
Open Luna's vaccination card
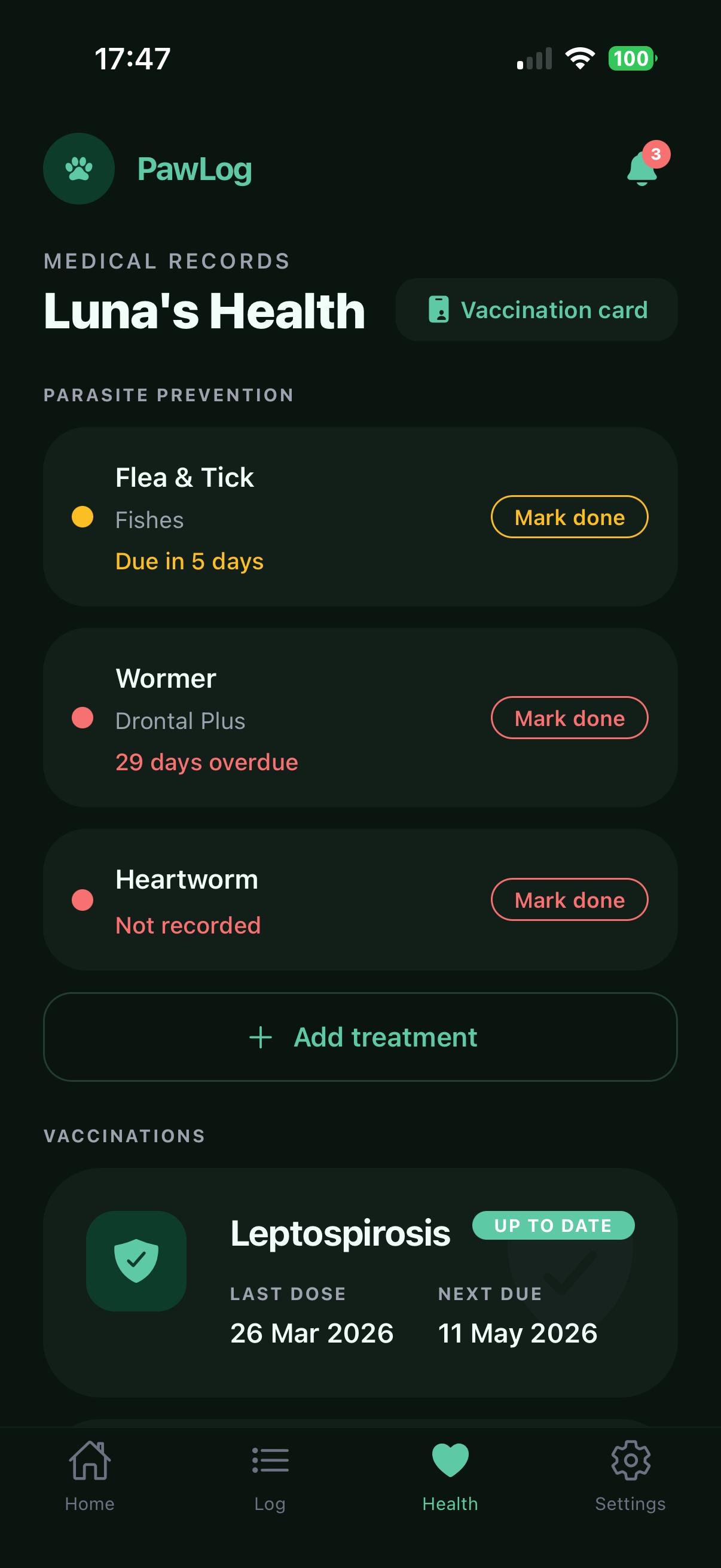537,310
